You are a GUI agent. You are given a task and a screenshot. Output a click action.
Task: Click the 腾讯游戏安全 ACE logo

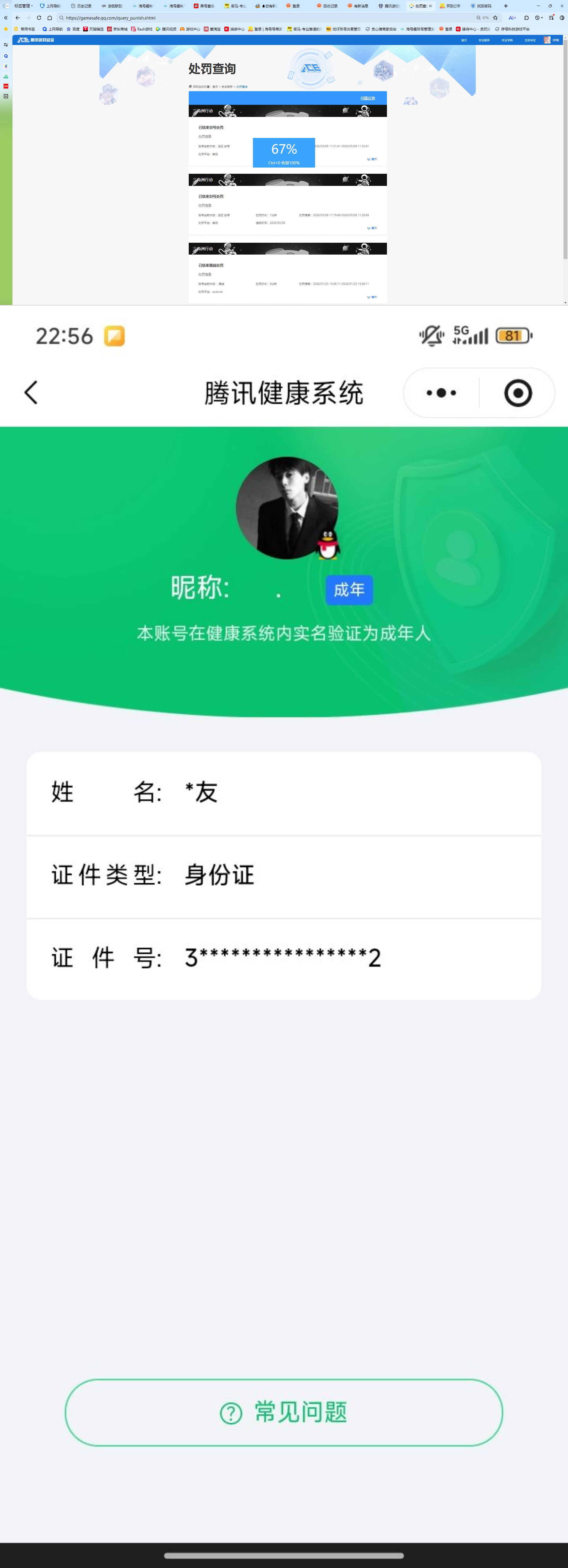36,40
